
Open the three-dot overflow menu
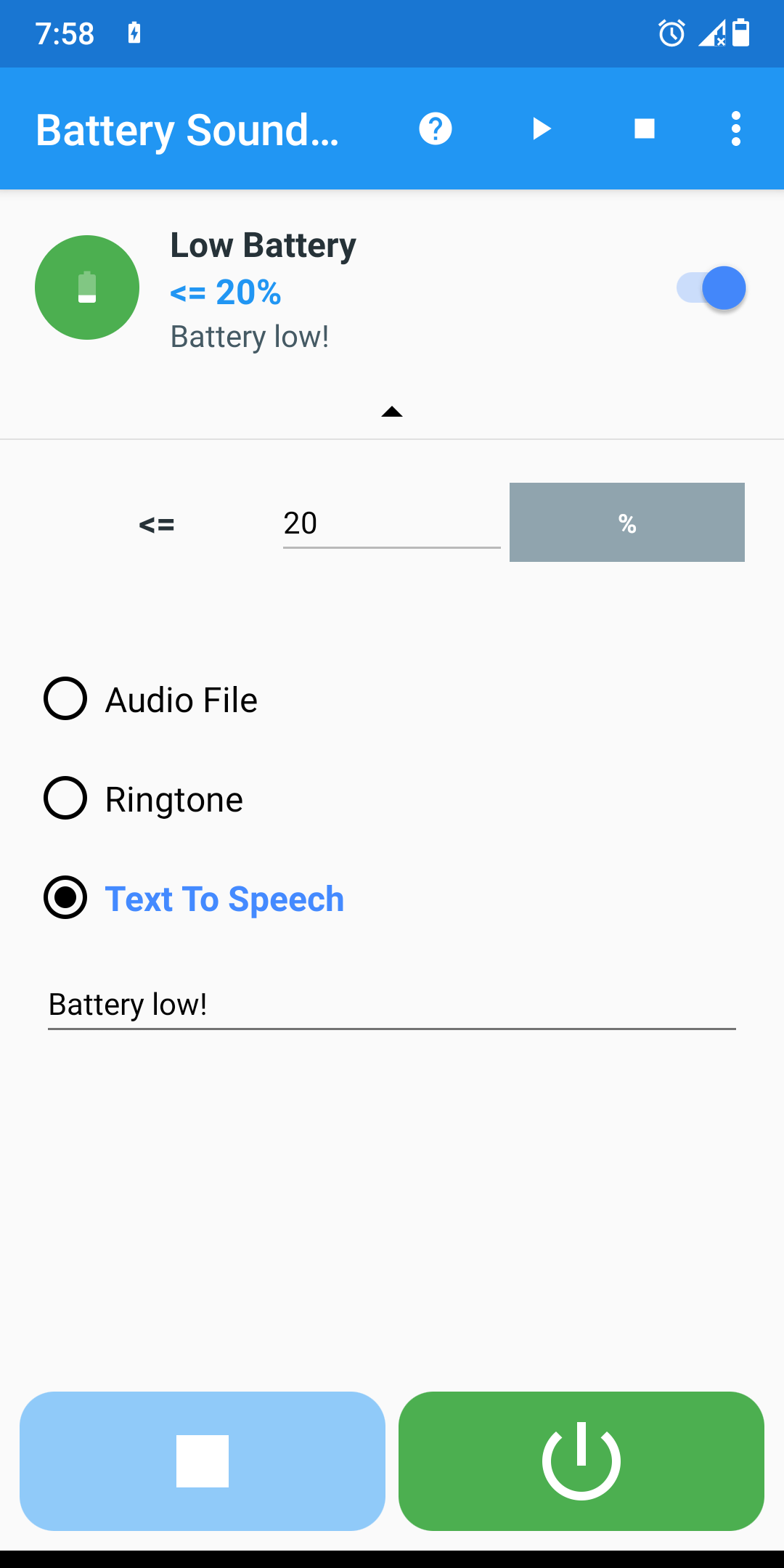(736, 129)
